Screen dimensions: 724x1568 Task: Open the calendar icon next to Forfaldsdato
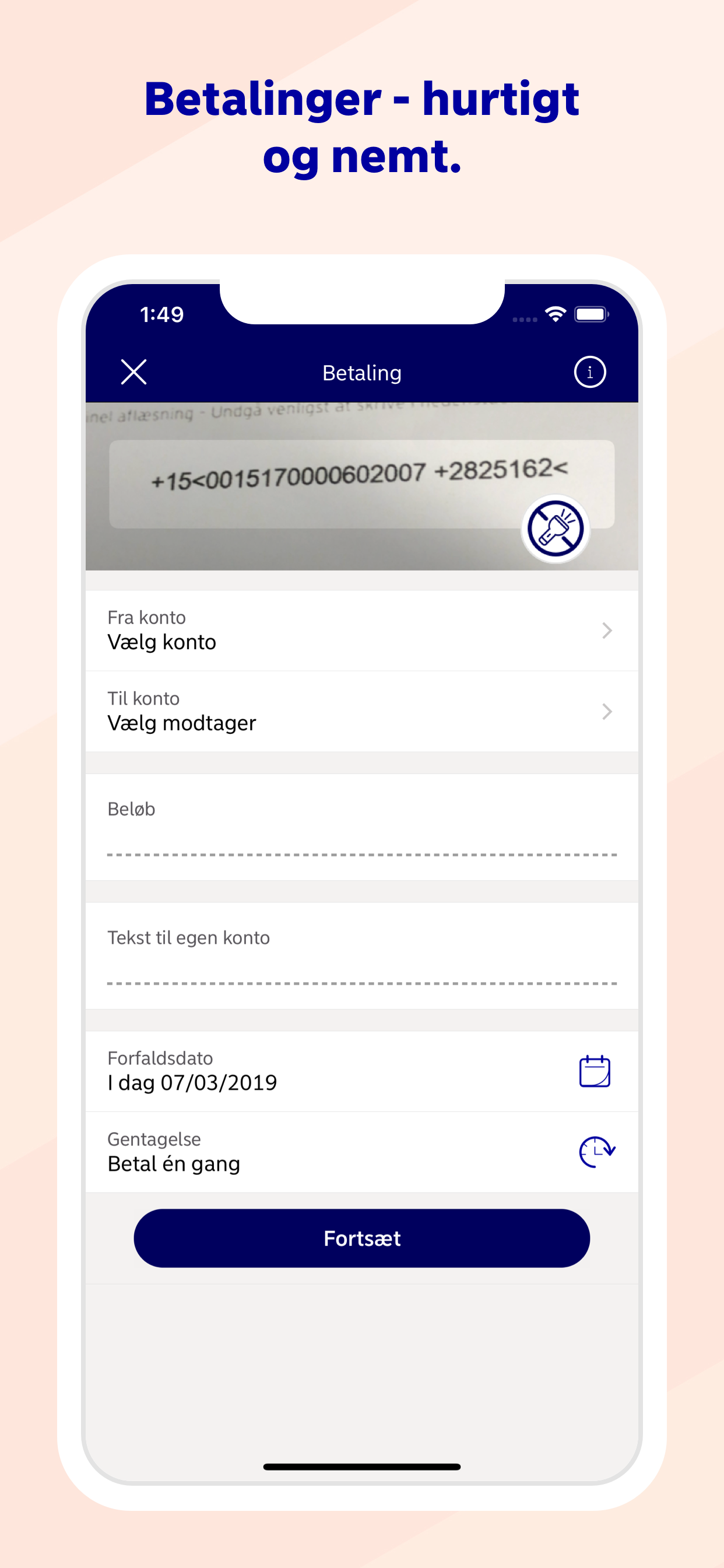(595, 1072)
